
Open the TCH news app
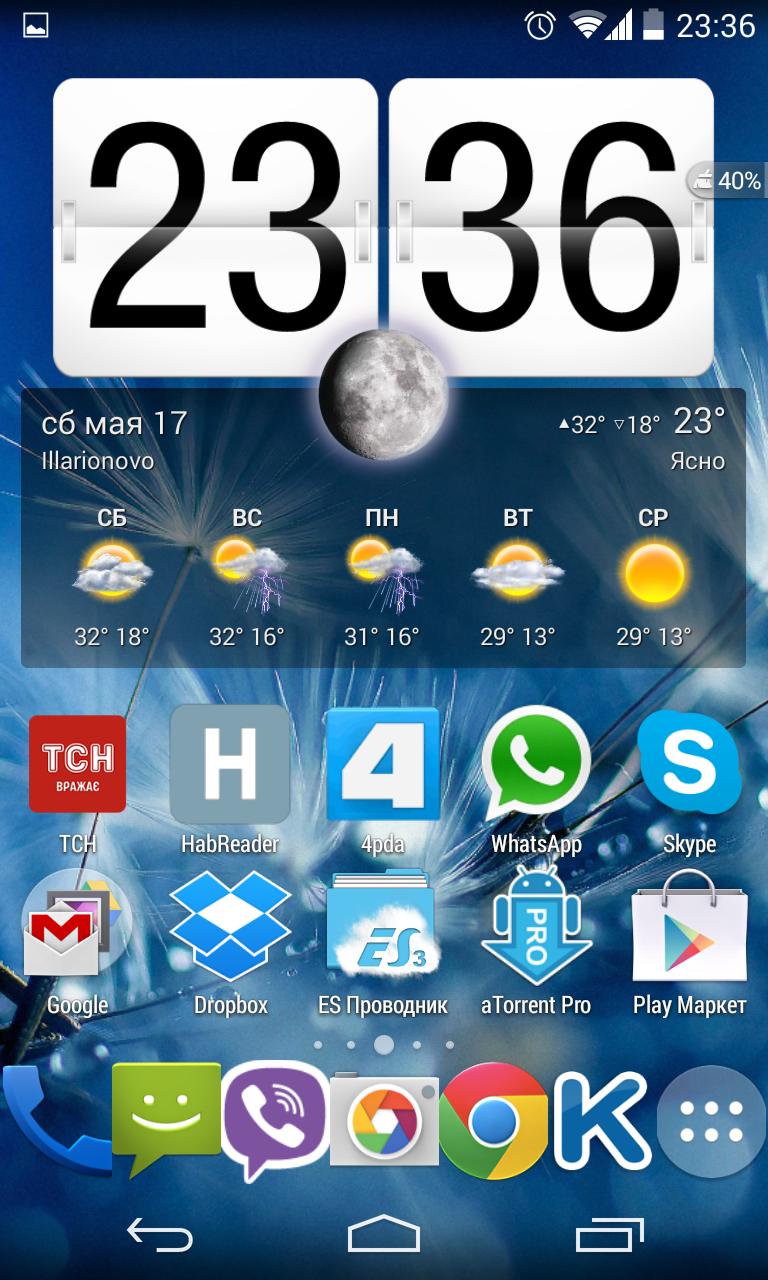coord(77,764)
